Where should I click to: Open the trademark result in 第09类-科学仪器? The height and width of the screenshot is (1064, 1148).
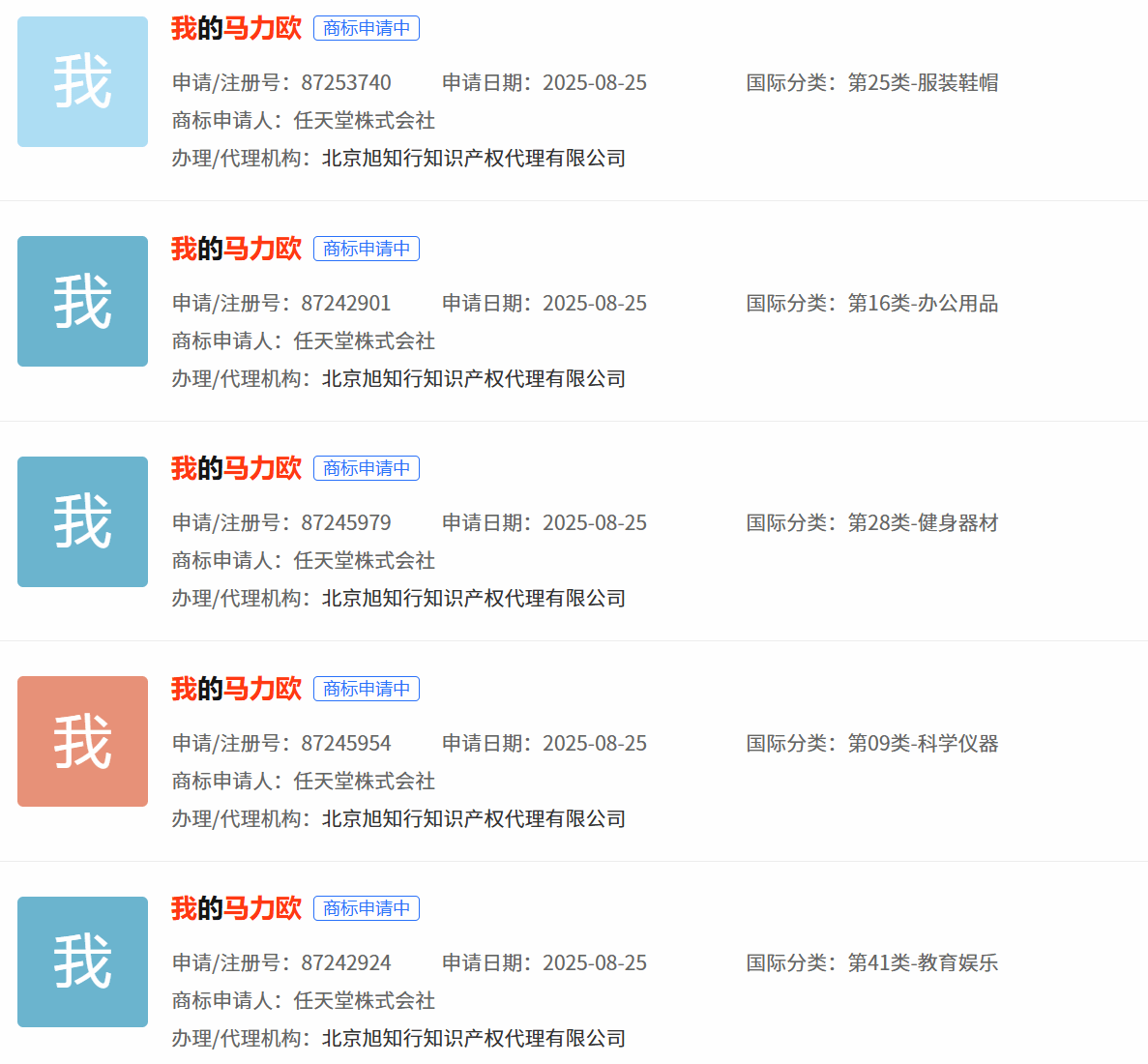point(236,689)
